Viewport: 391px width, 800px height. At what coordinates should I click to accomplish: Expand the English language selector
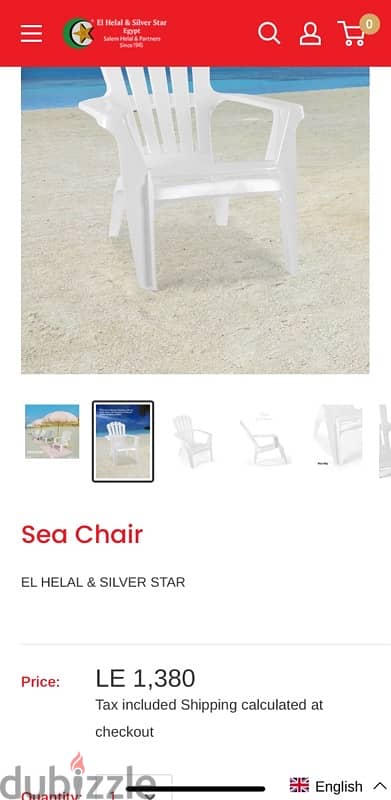tap(338, 786)
